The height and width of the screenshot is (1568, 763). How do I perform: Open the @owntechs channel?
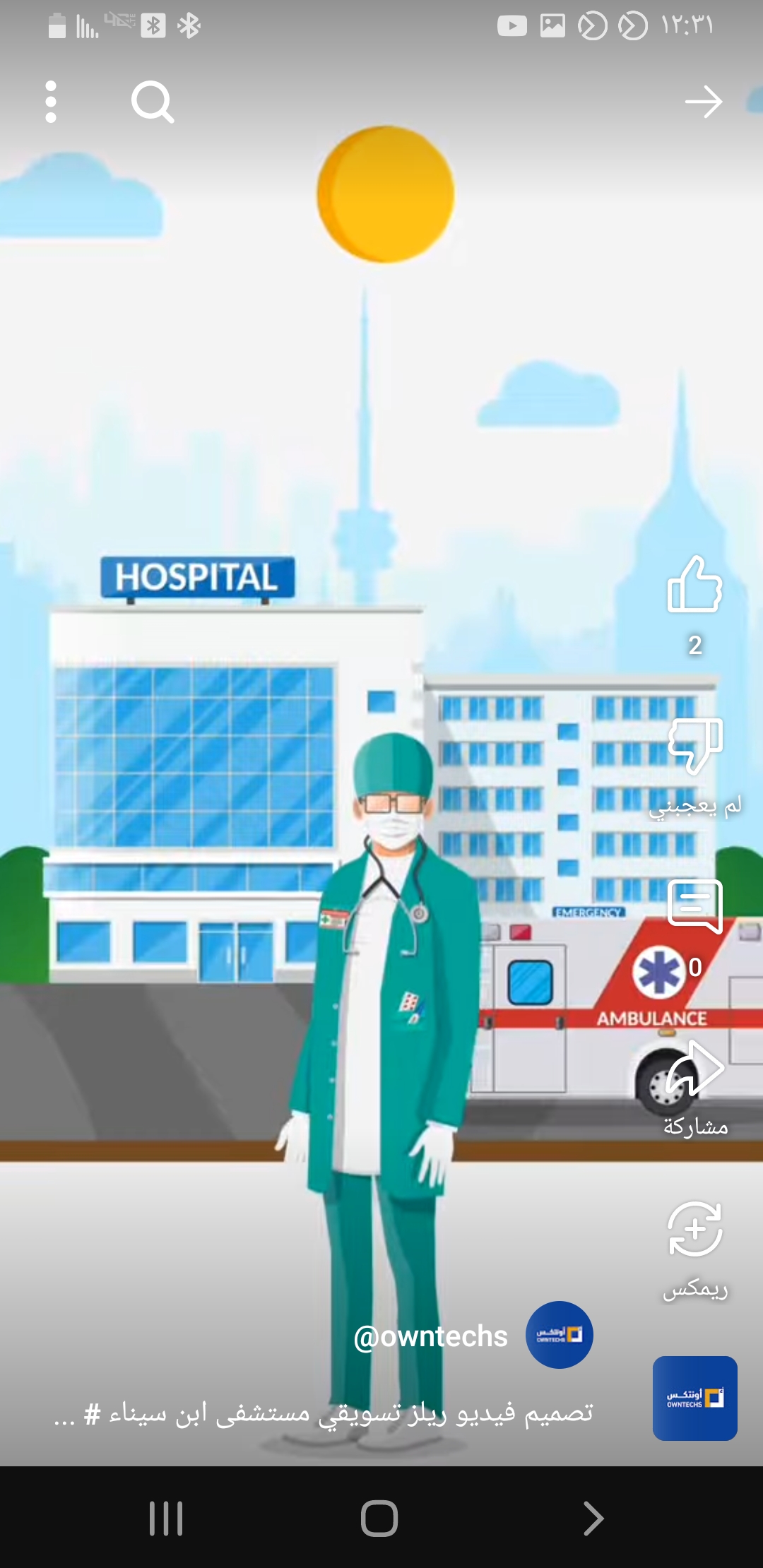tap(431, 1336)
